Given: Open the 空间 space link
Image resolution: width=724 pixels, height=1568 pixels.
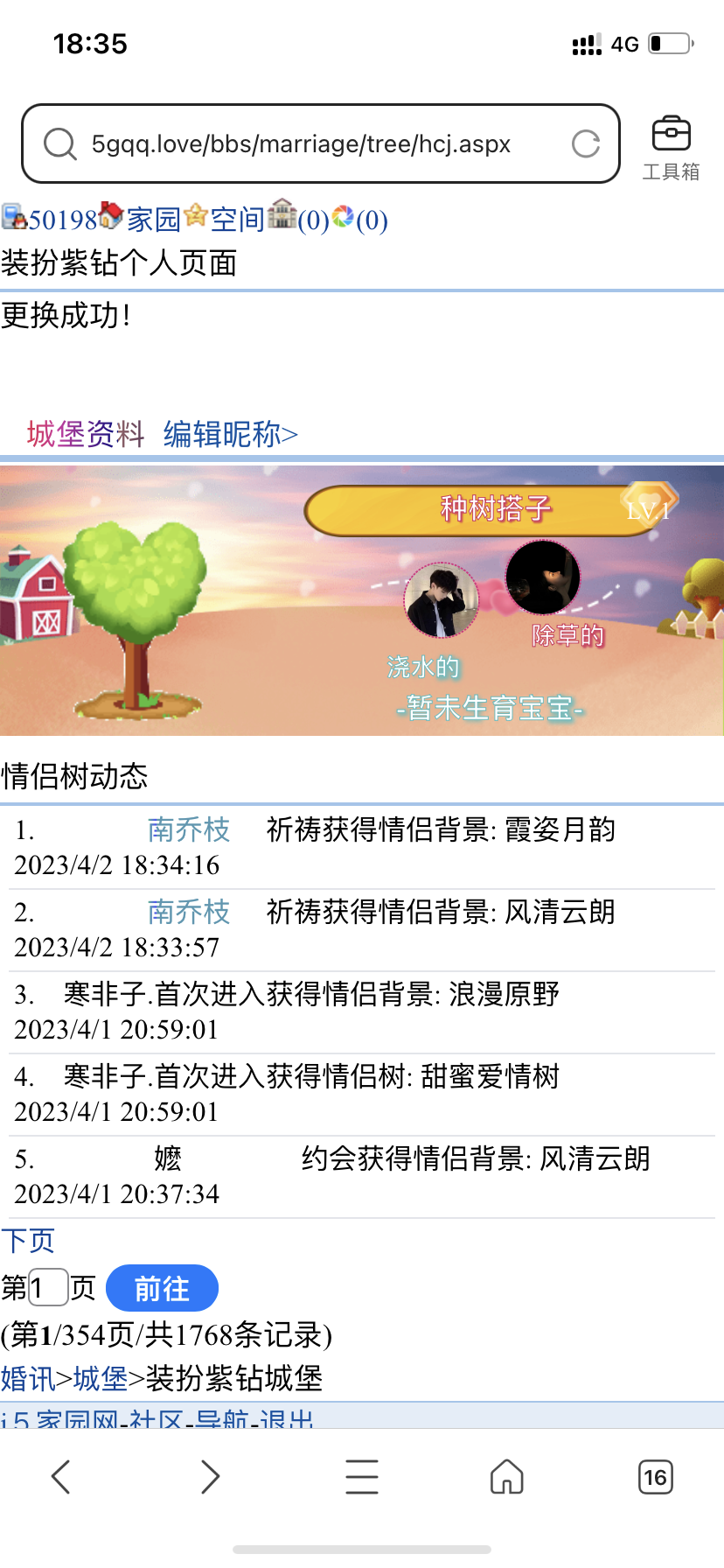Looking at the screenshot, I should [237, 219].
